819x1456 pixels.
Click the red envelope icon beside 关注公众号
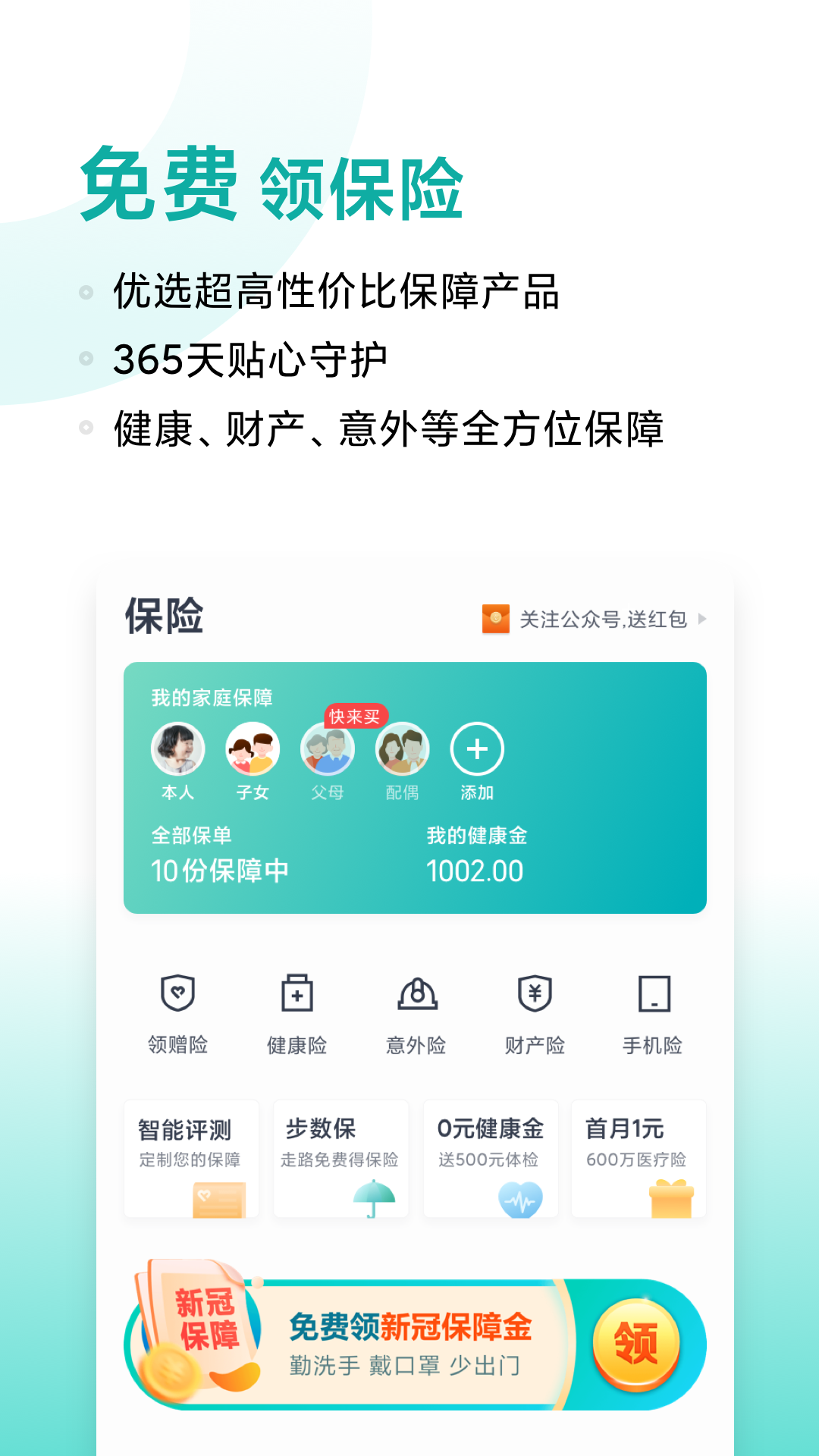click(496, 620)
